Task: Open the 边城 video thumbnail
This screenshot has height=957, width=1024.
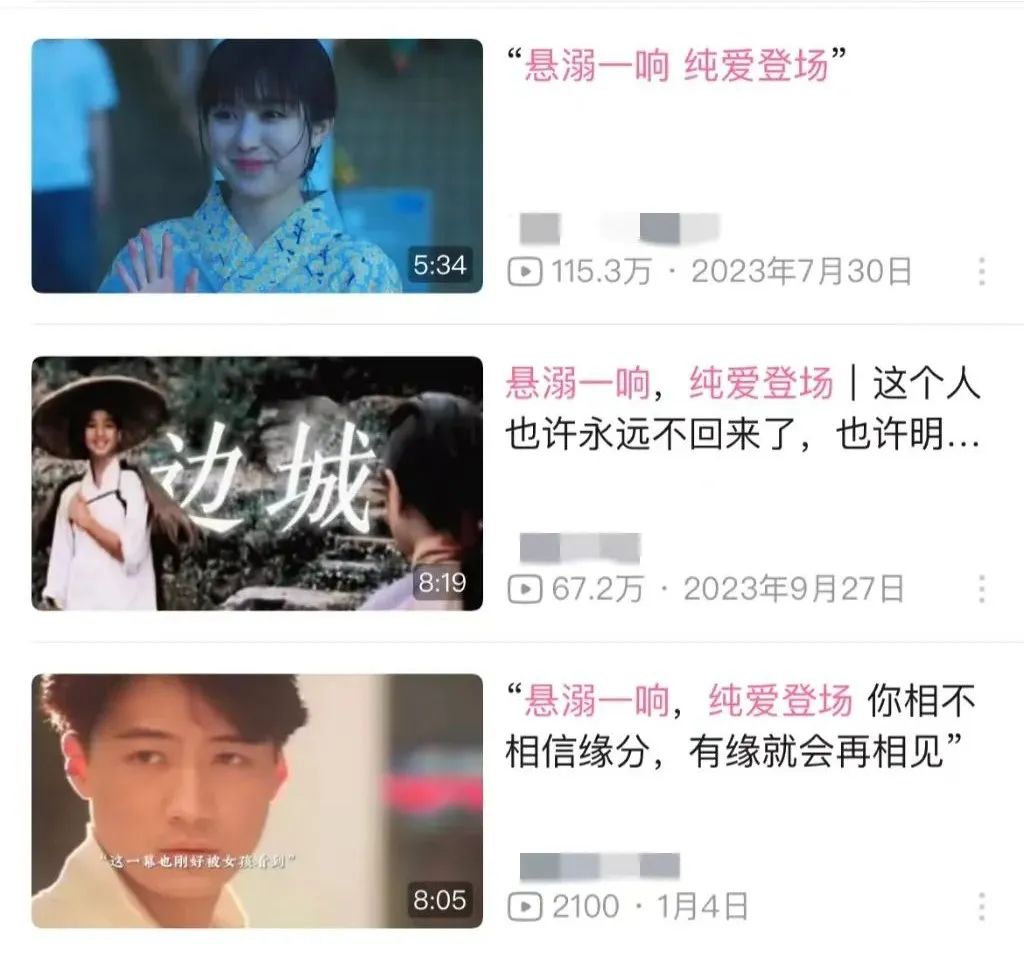Action: point(257,483)
